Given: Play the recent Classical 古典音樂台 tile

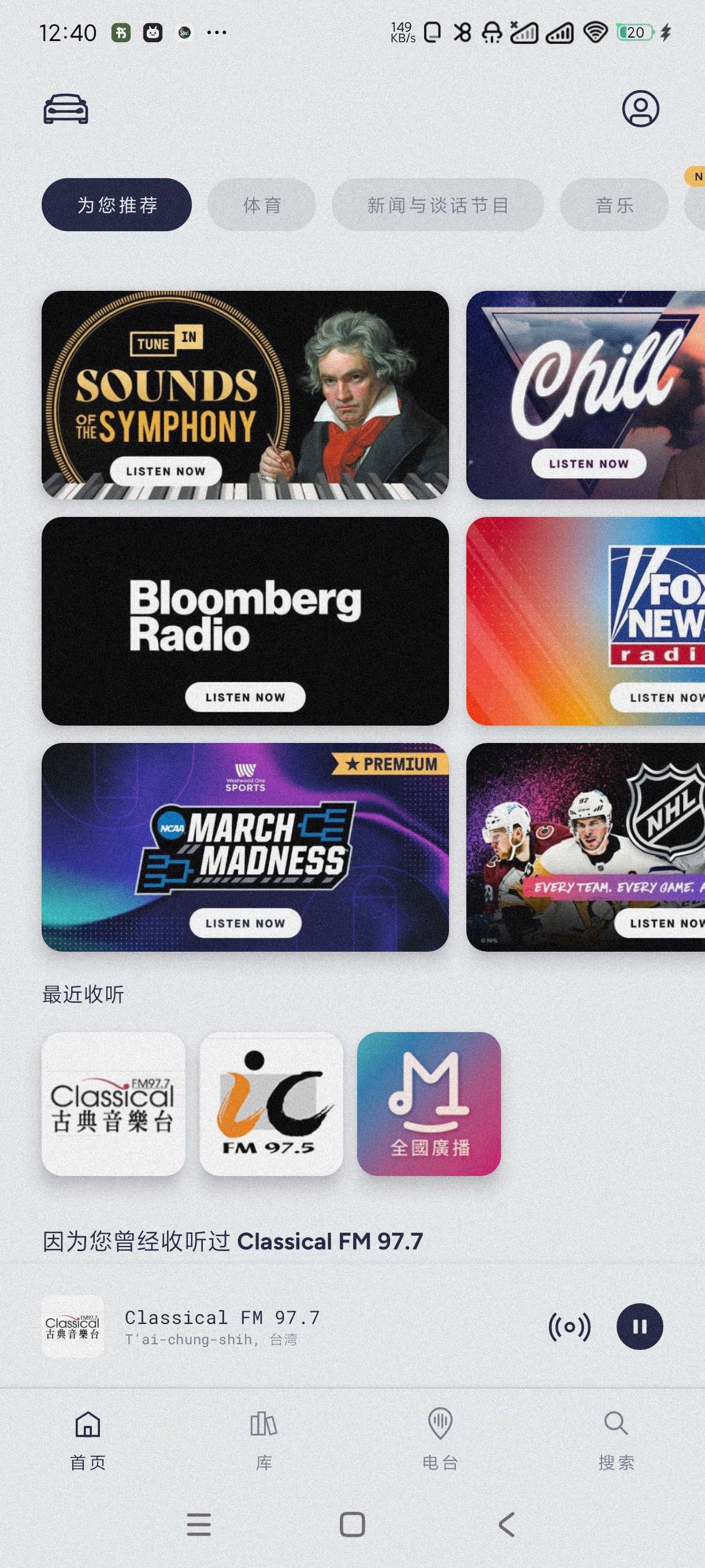Looking at the screenshot, I should click(113, 1104).
